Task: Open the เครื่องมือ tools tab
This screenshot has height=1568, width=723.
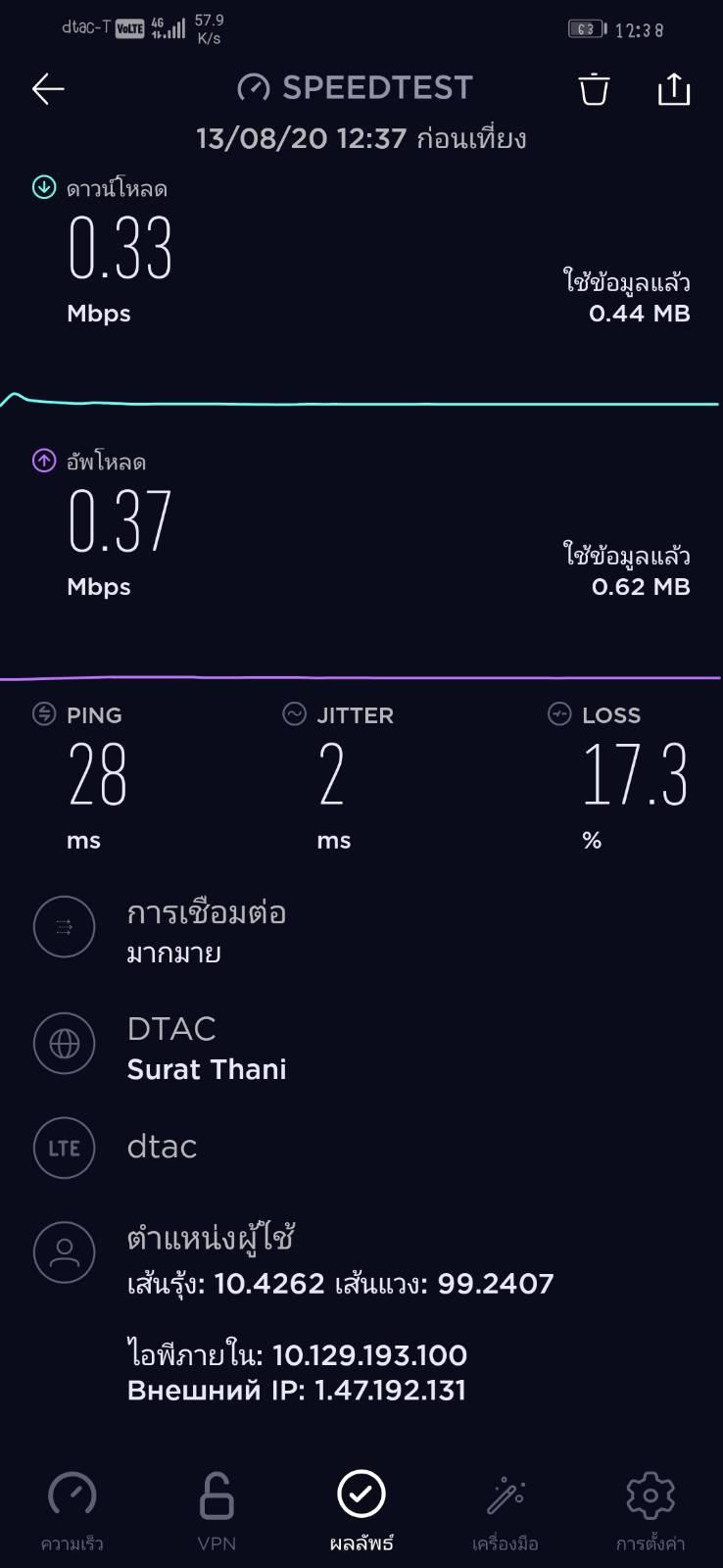Action: (506, 1510)
